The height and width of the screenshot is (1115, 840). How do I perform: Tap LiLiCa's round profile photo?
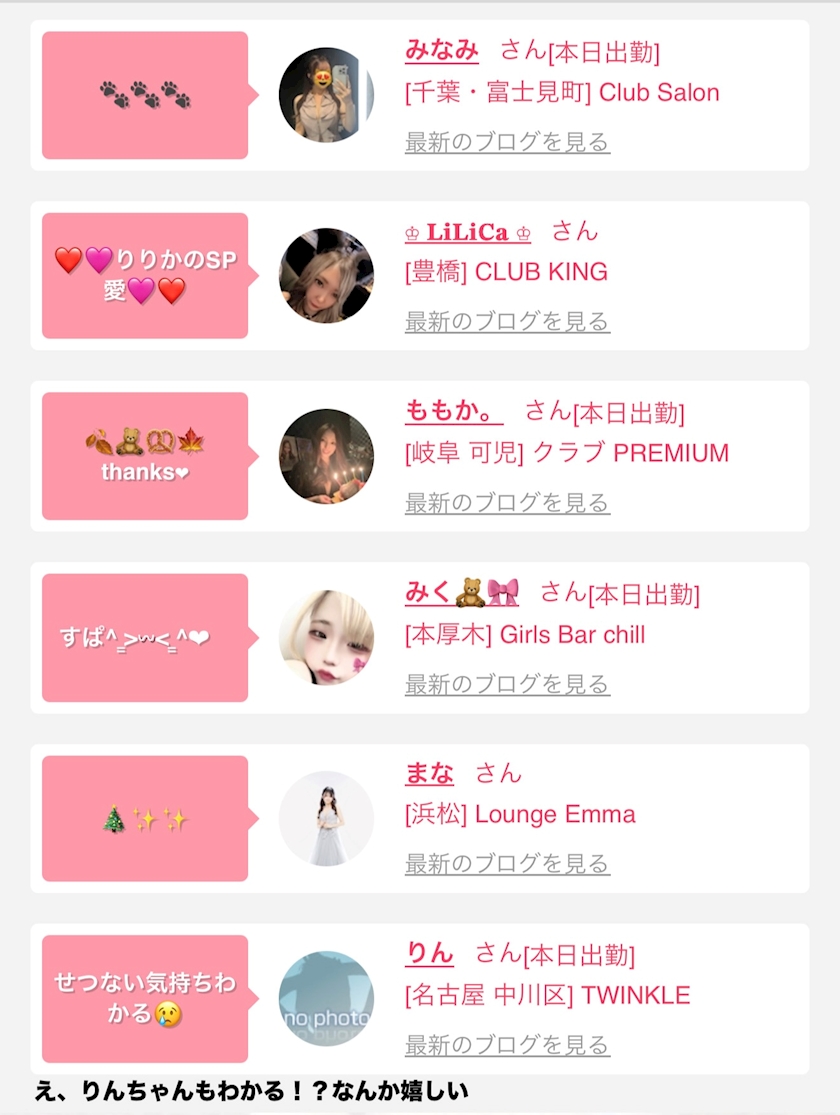(326, 276)
